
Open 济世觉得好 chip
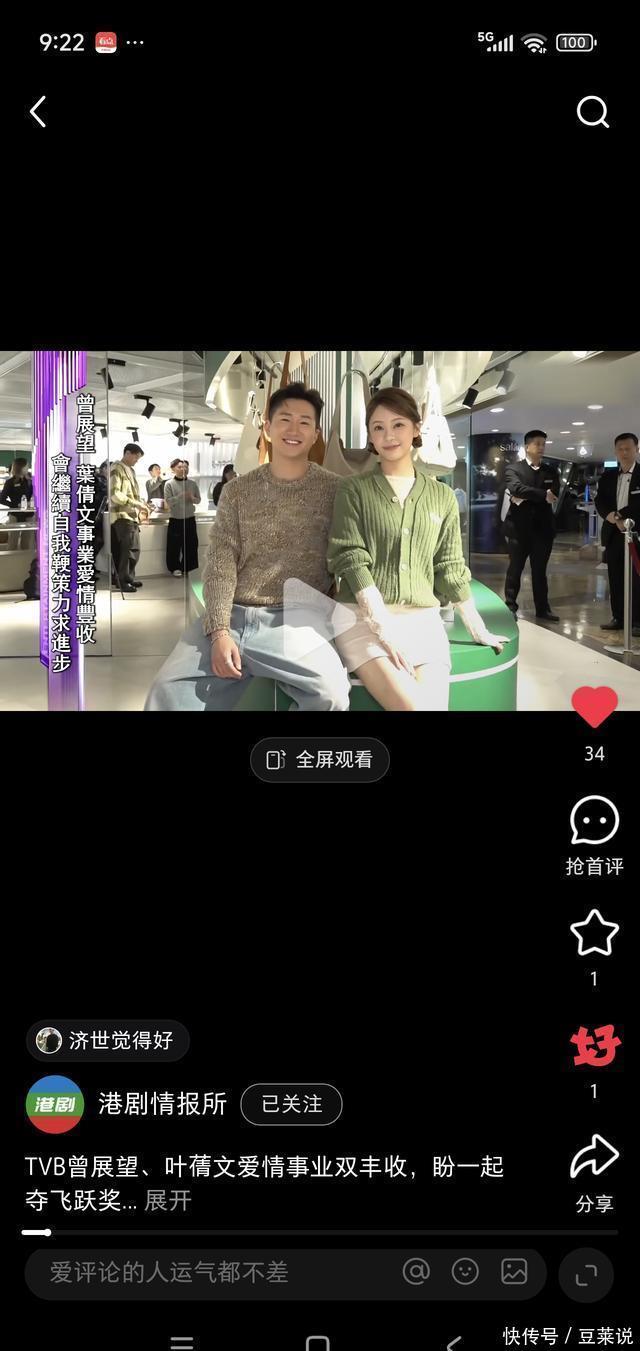tap(107, 1040)
